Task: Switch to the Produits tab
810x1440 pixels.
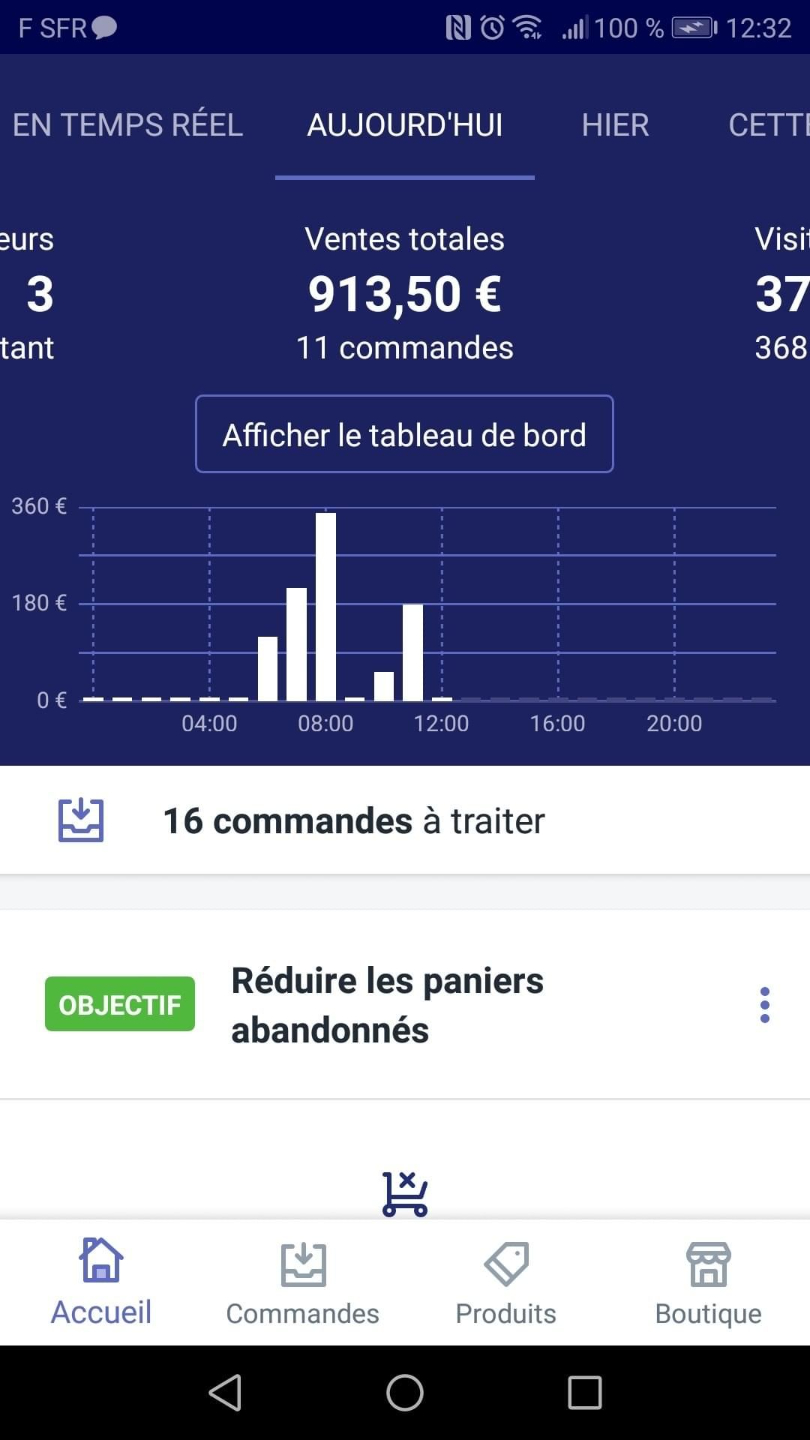Action: [x=506, y=1283]
